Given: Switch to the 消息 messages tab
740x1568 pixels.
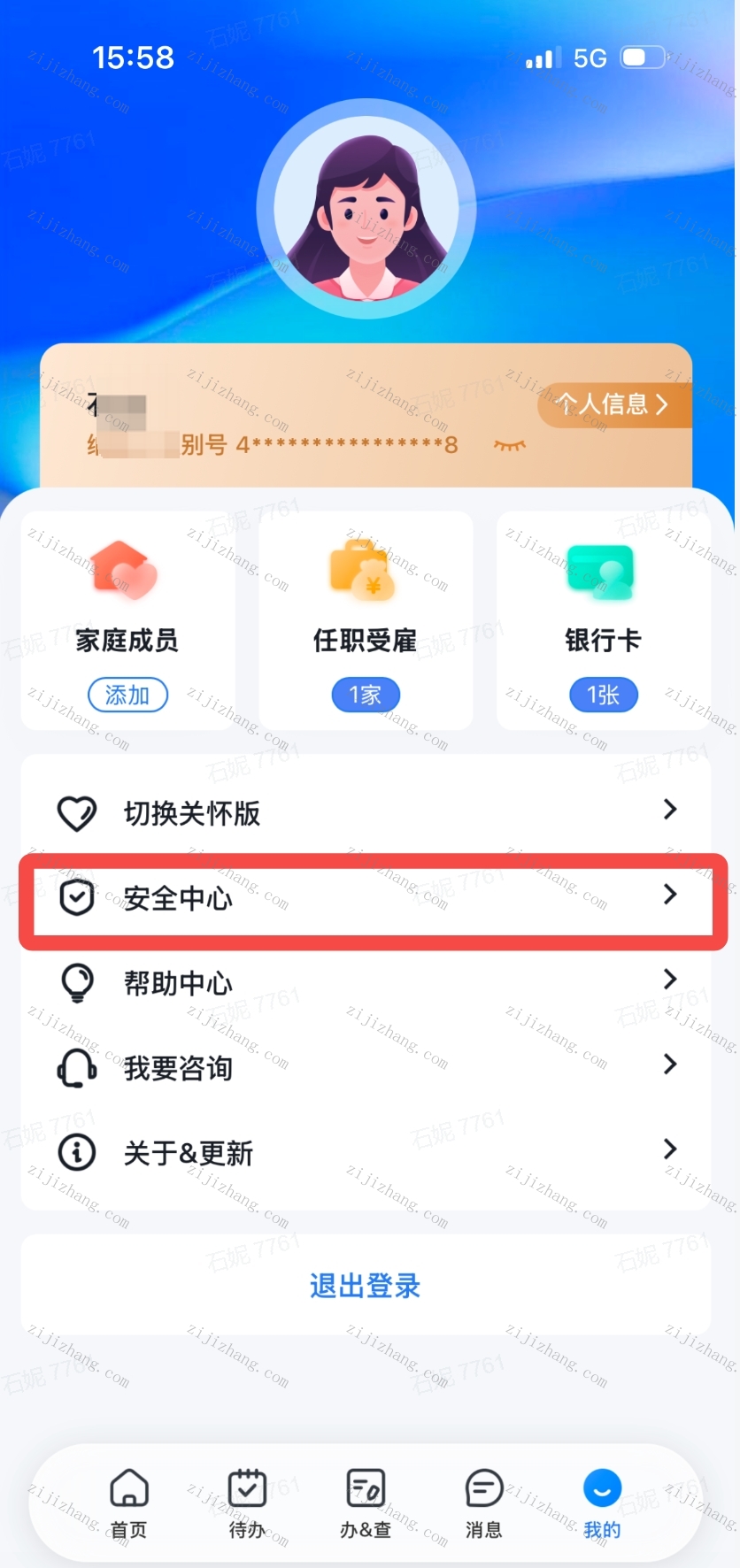Looking at the screenshot, I should pyautogui.click(x=483, y=1503).
